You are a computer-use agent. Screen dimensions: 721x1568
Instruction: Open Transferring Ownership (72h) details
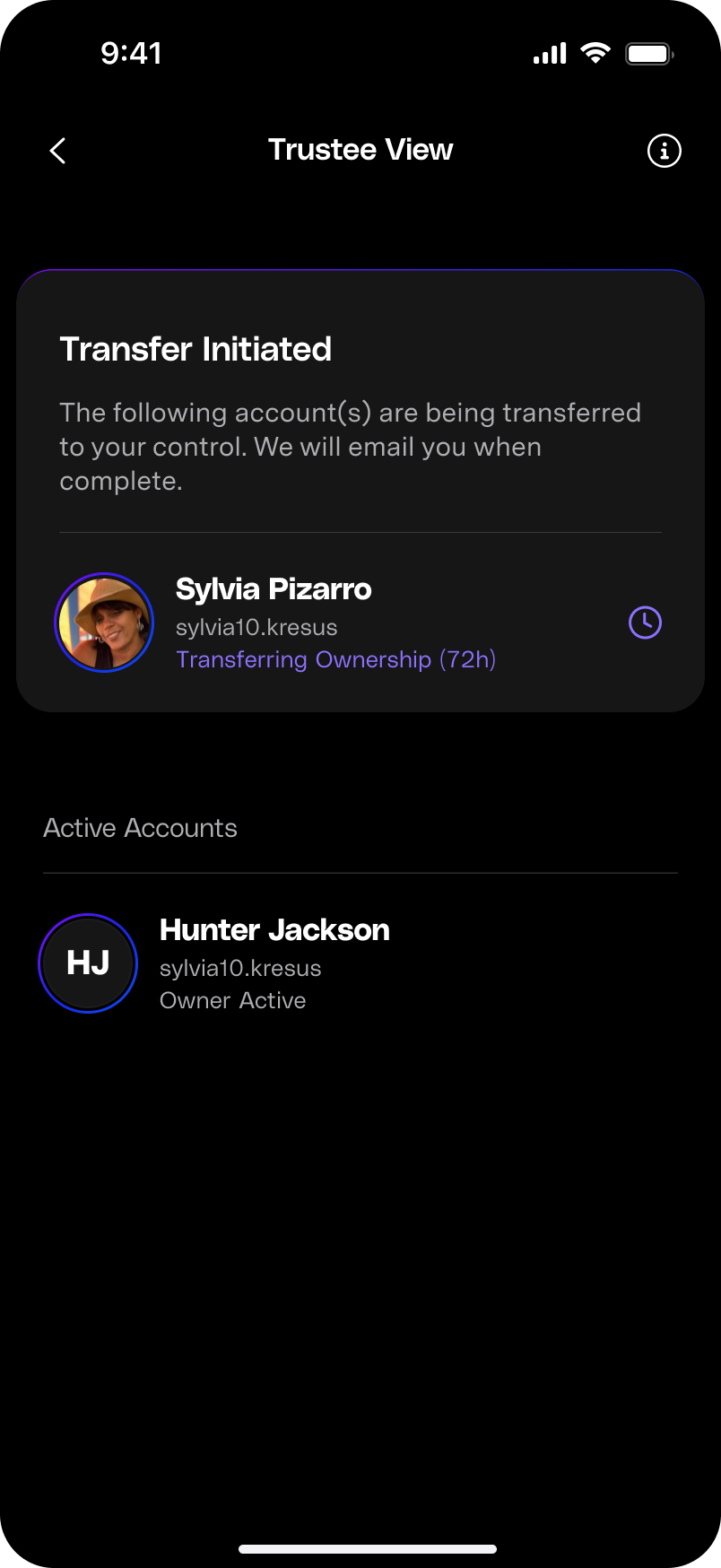[x=336, y=659]
